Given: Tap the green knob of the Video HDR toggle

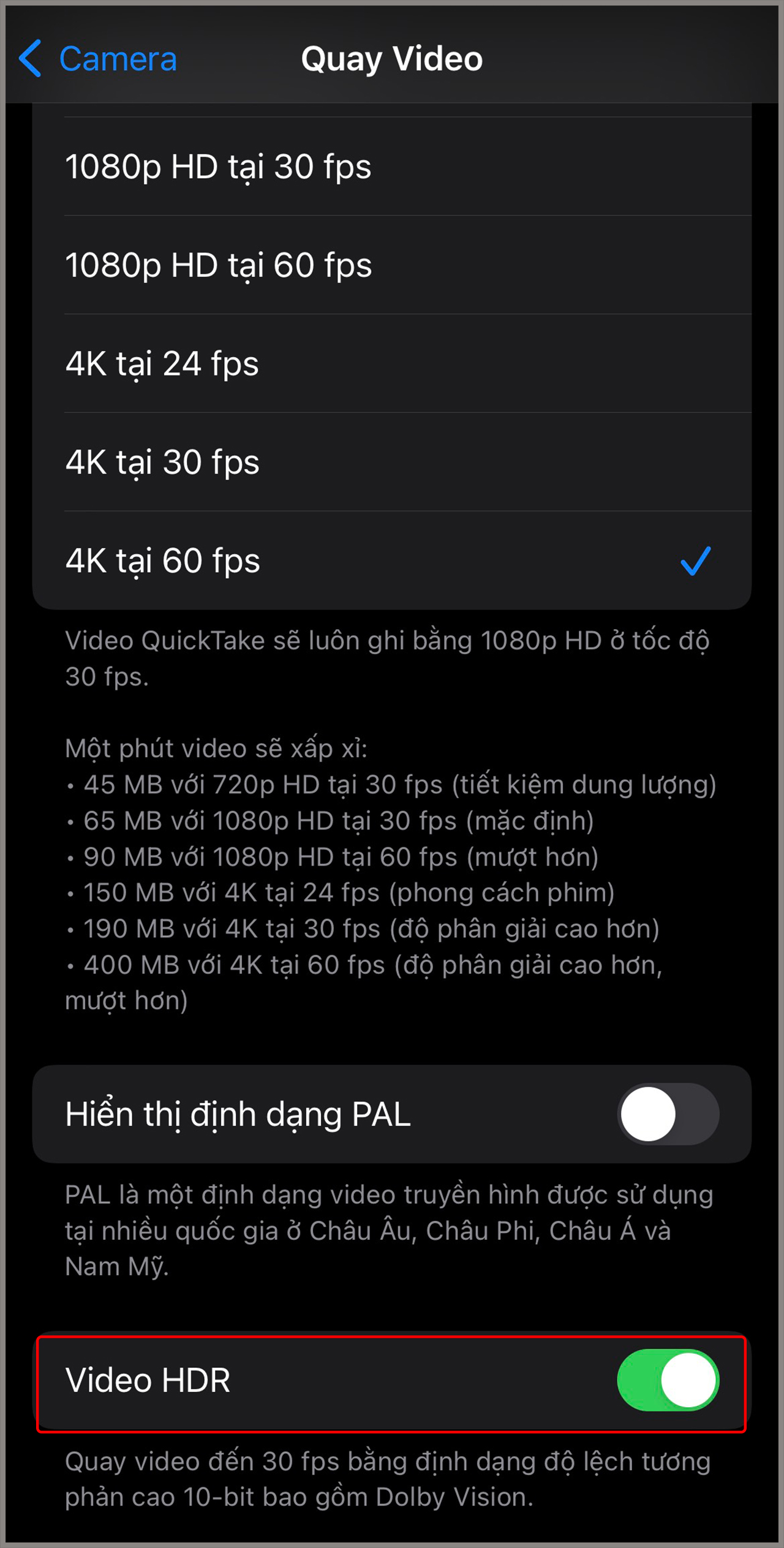Looking at the screenshot, I should click(x=691, y=1380).
